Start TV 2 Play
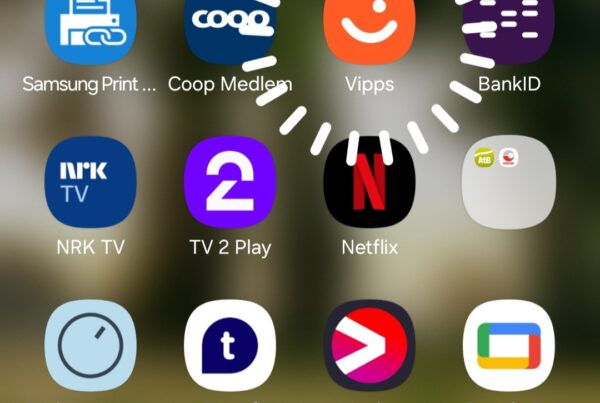The height and width of the screenshot is (403, 600). click(x=230, y=182)
